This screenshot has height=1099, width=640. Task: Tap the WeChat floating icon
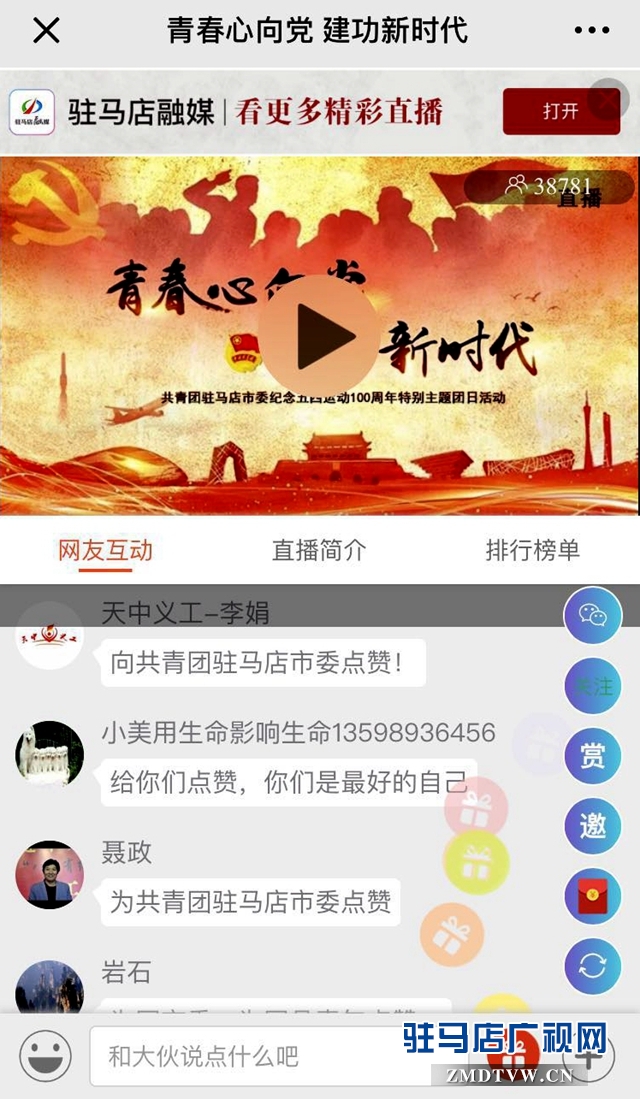(593, 616)
